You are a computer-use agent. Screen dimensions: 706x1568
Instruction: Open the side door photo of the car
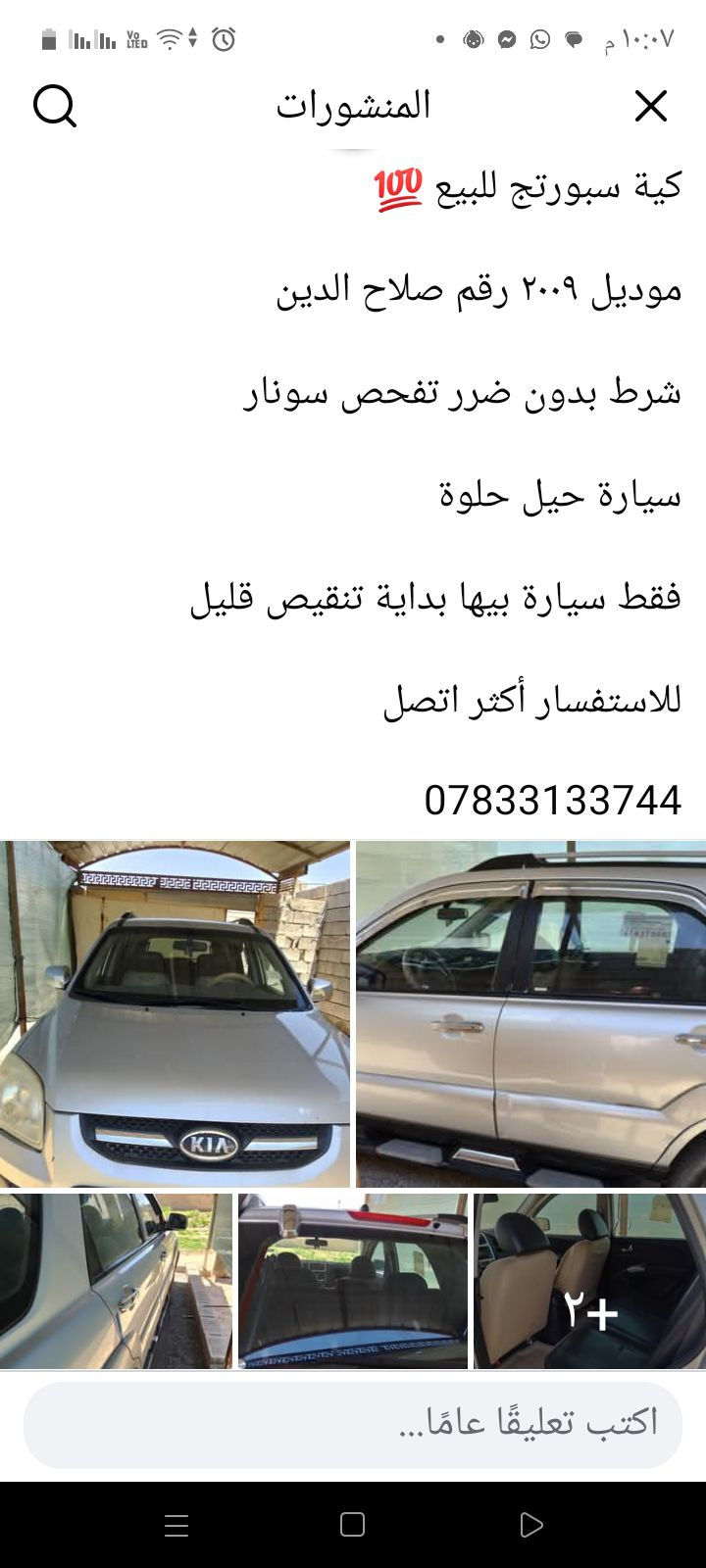click(530, 1014)
